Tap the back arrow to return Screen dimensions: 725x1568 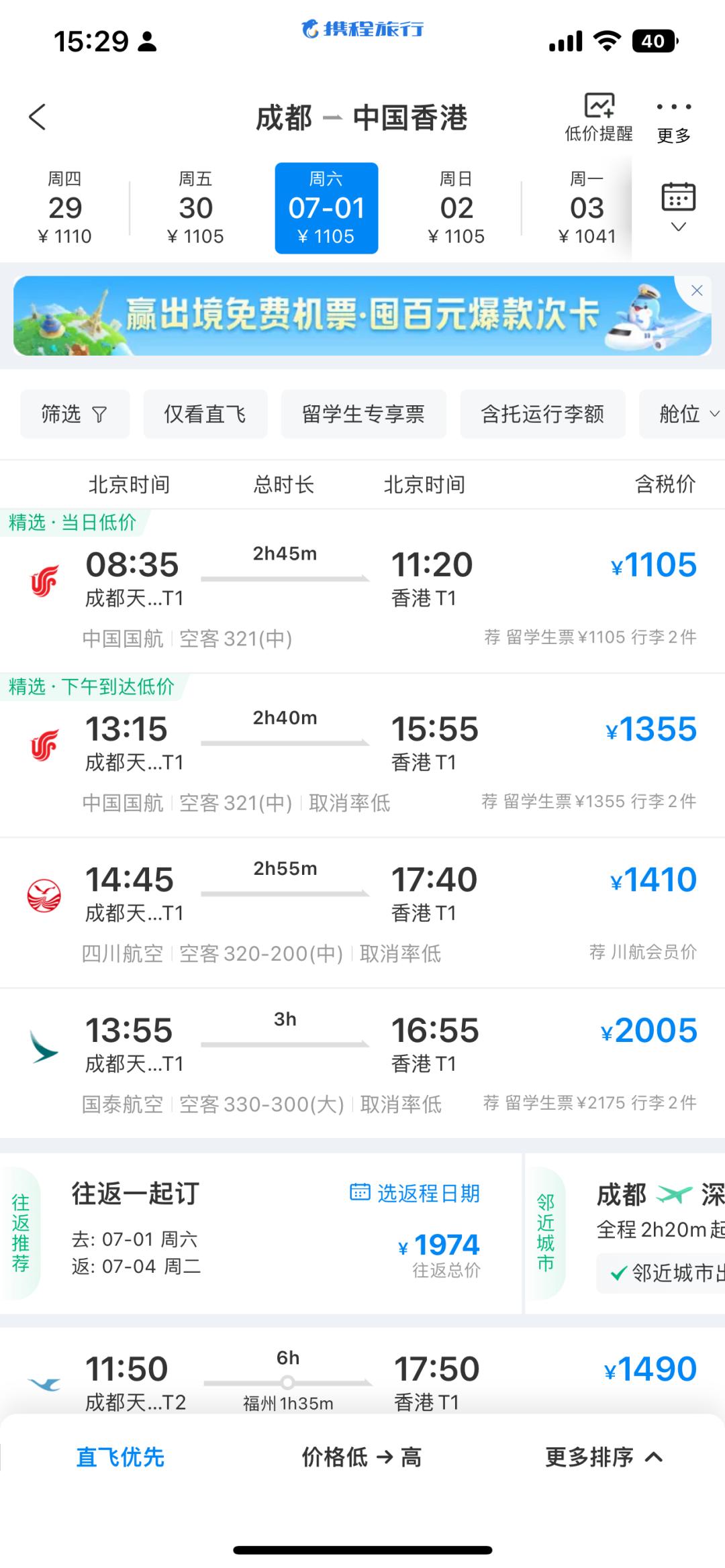click(37, 117)
